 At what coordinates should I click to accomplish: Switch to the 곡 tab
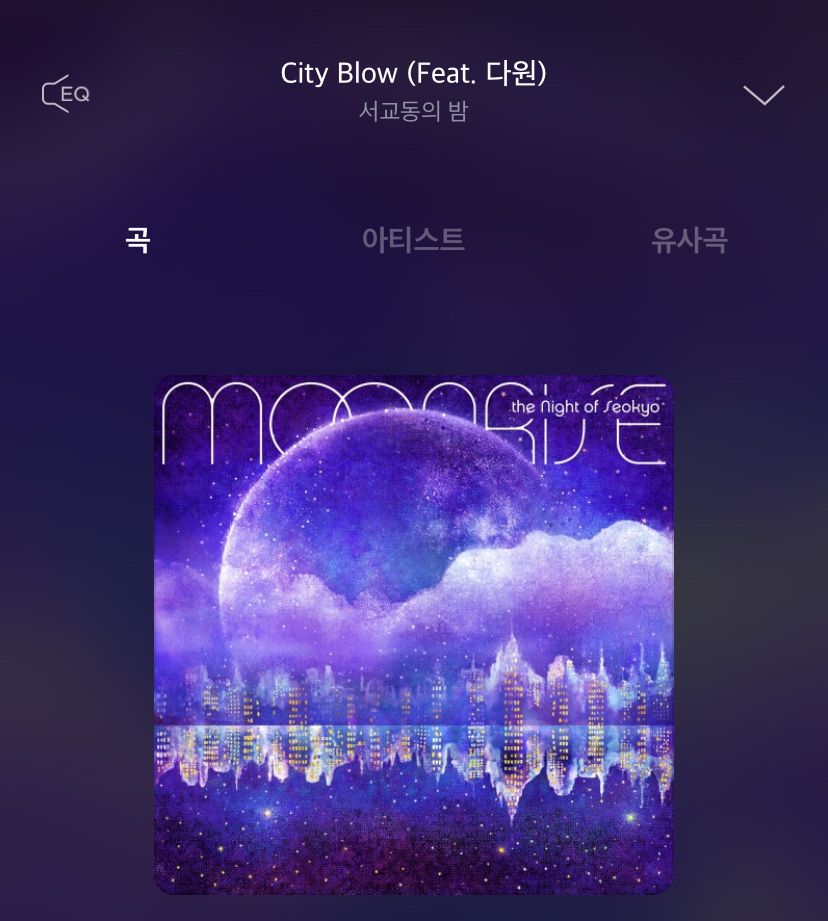click(x=138, y=240)
